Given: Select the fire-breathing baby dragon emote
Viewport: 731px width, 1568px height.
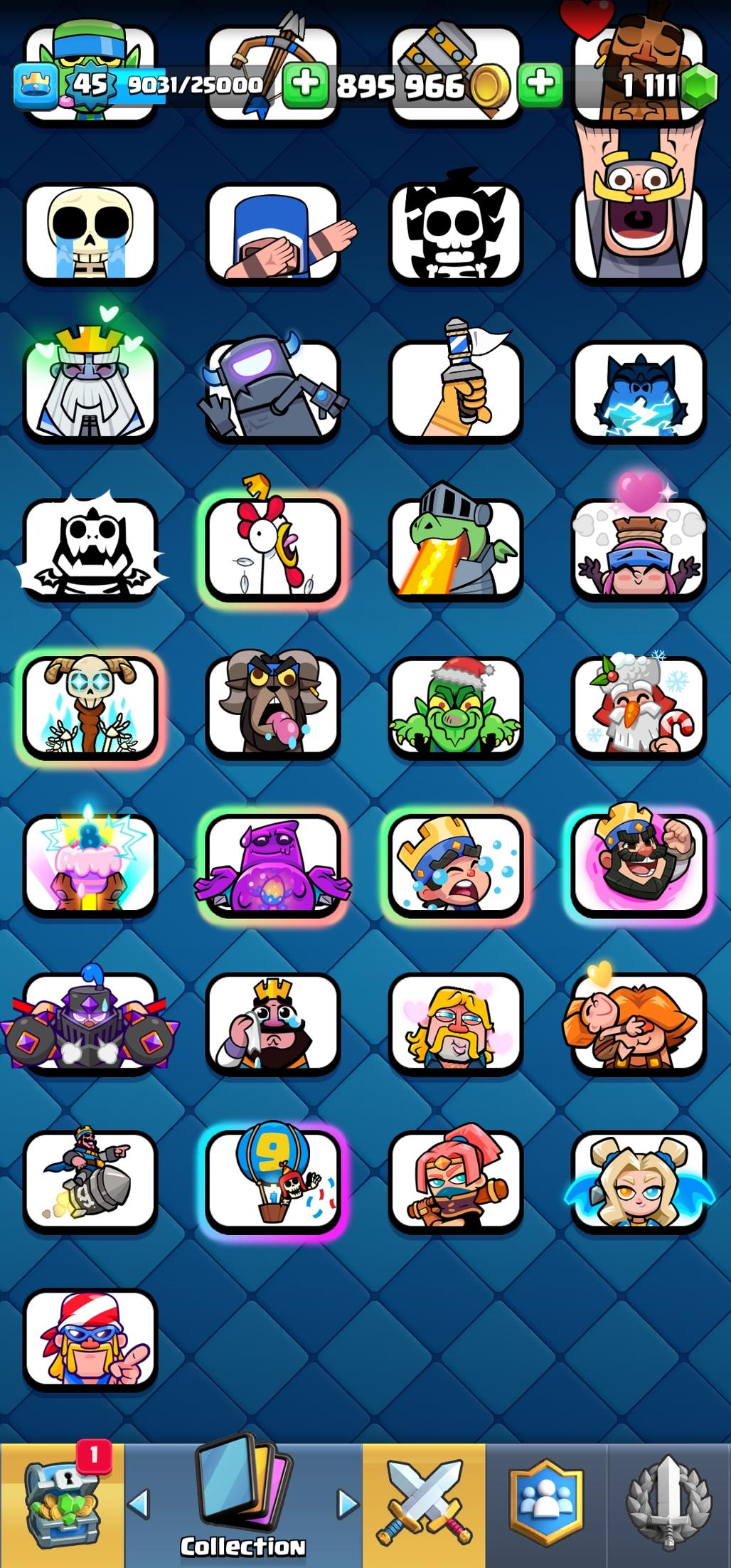Looking at the screenshot, I should (455, 549).
